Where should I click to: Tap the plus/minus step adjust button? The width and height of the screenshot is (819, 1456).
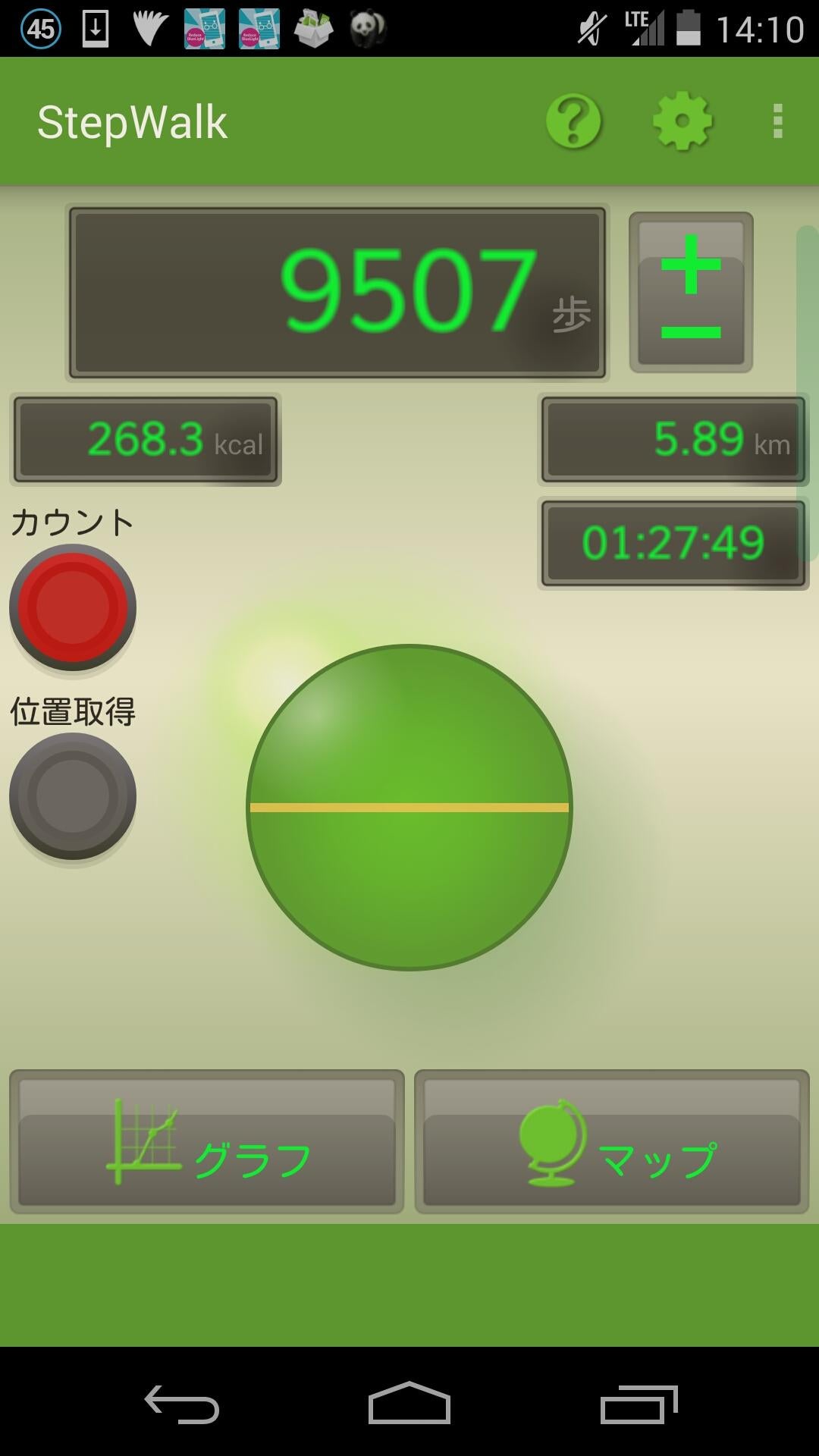click(691, 293)
